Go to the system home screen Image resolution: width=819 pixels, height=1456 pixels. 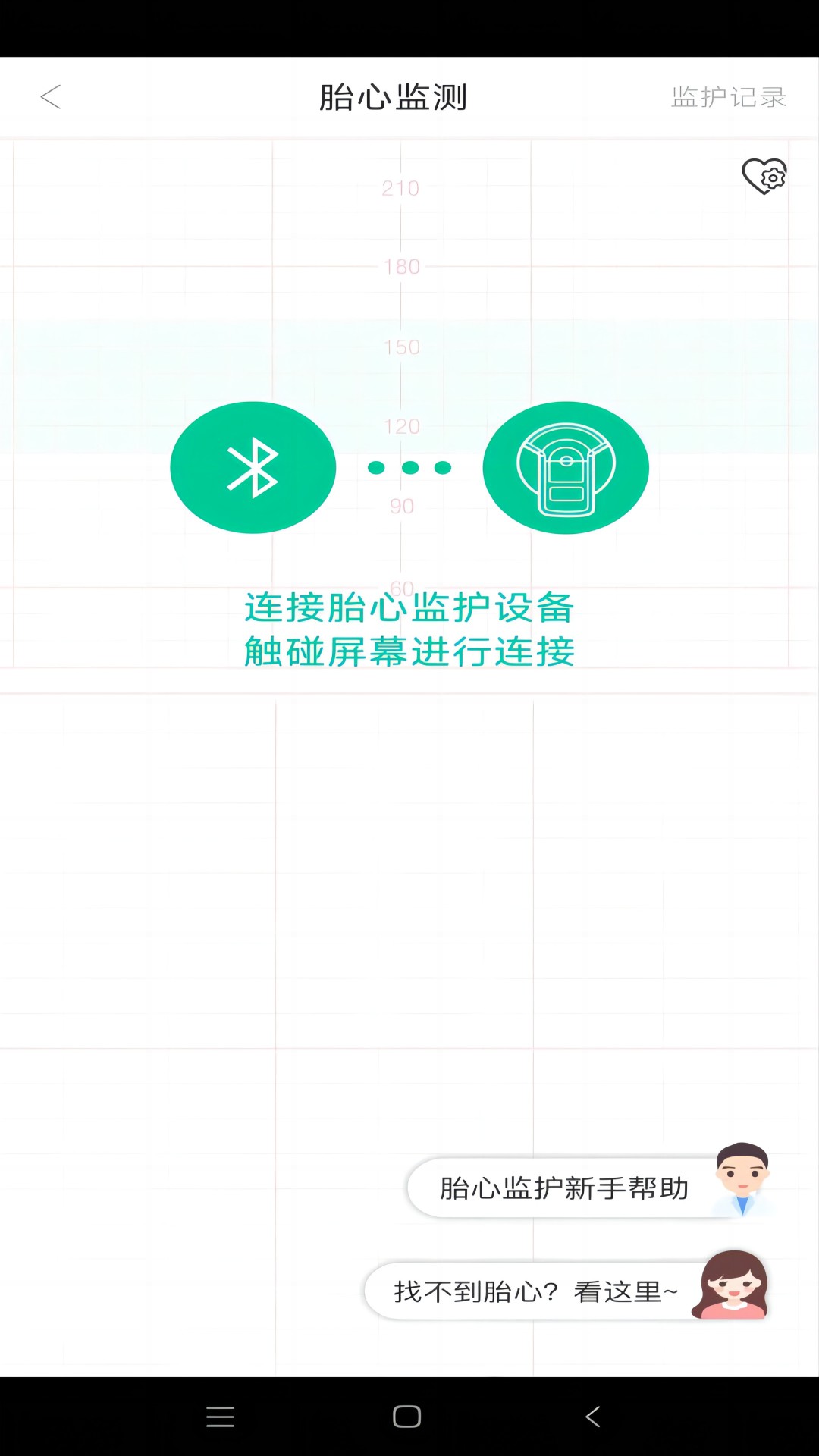pos(406,1417)
